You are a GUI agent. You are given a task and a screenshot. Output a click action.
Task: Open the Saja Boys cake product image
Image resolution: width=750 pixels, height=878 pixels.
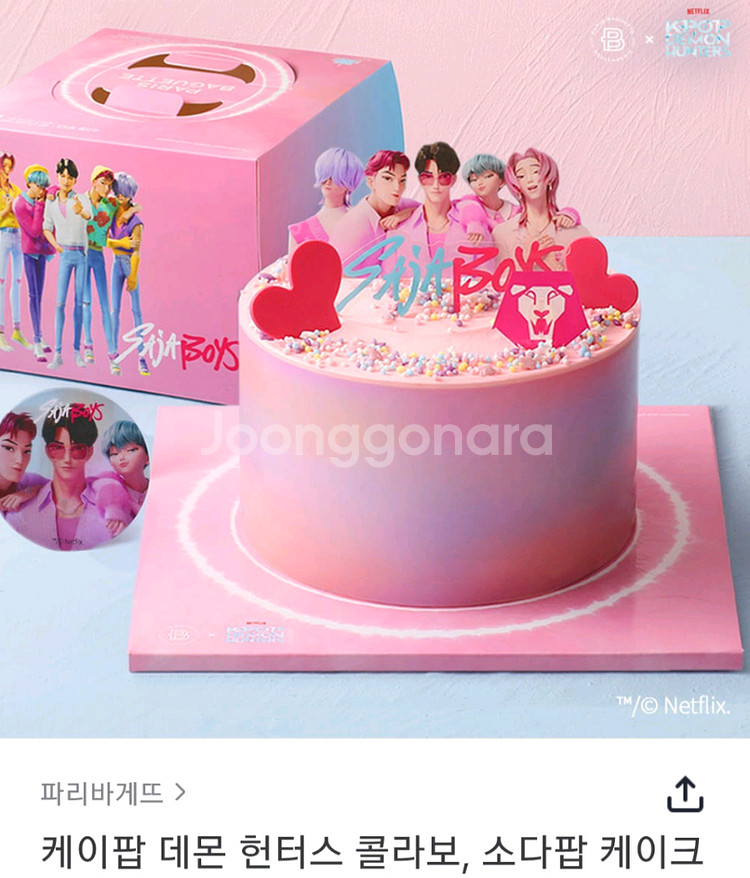coord(375,369)
